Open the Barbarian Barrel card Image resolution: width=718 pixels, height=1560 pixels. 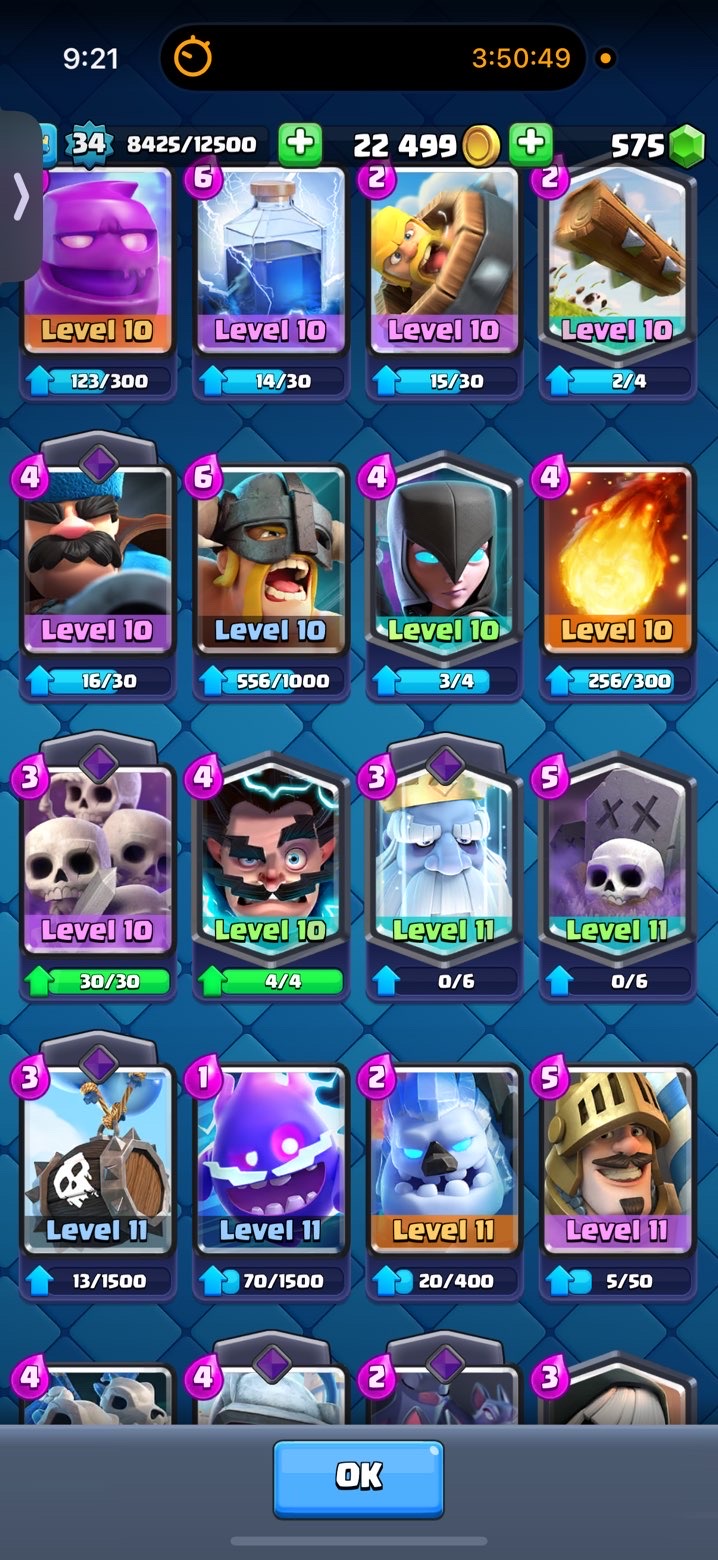[x=443, y=265]
